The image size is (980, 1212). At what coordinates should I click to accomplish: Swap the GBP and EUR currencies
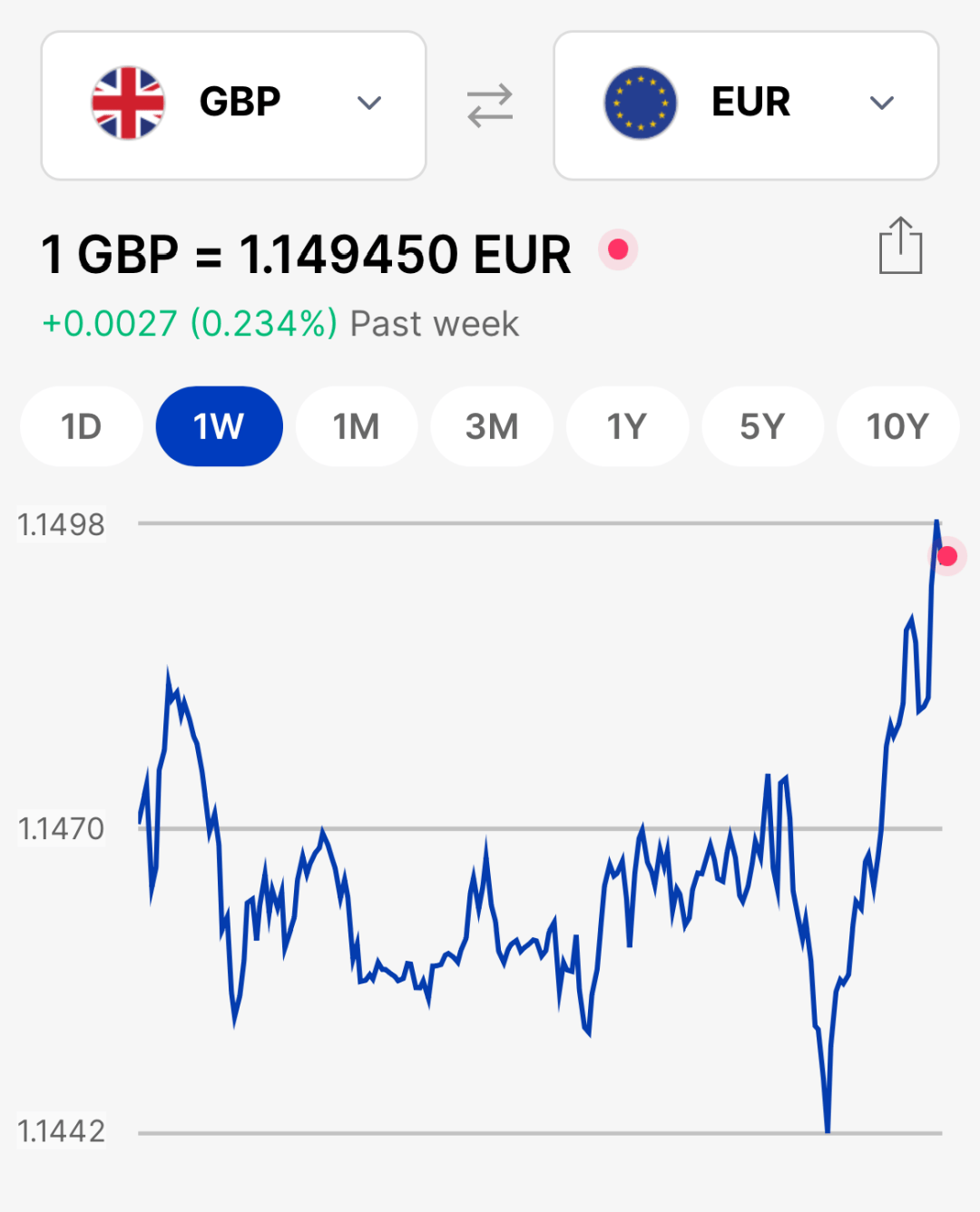click(490, 105)
